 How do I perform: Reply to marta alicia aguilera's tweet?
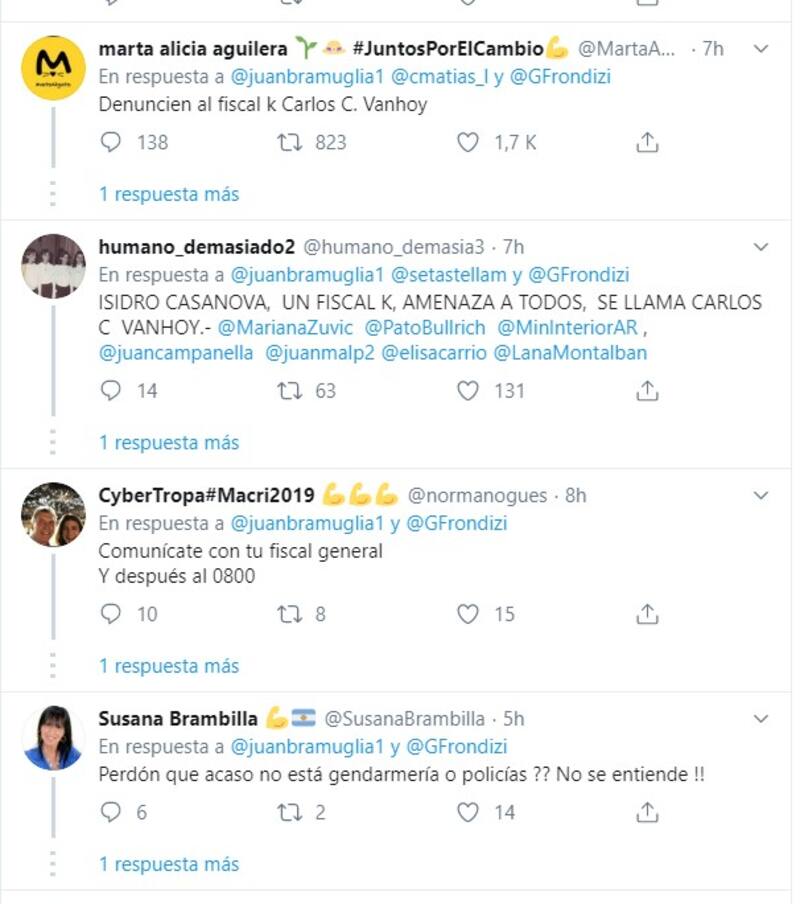(x=111, y=143)
